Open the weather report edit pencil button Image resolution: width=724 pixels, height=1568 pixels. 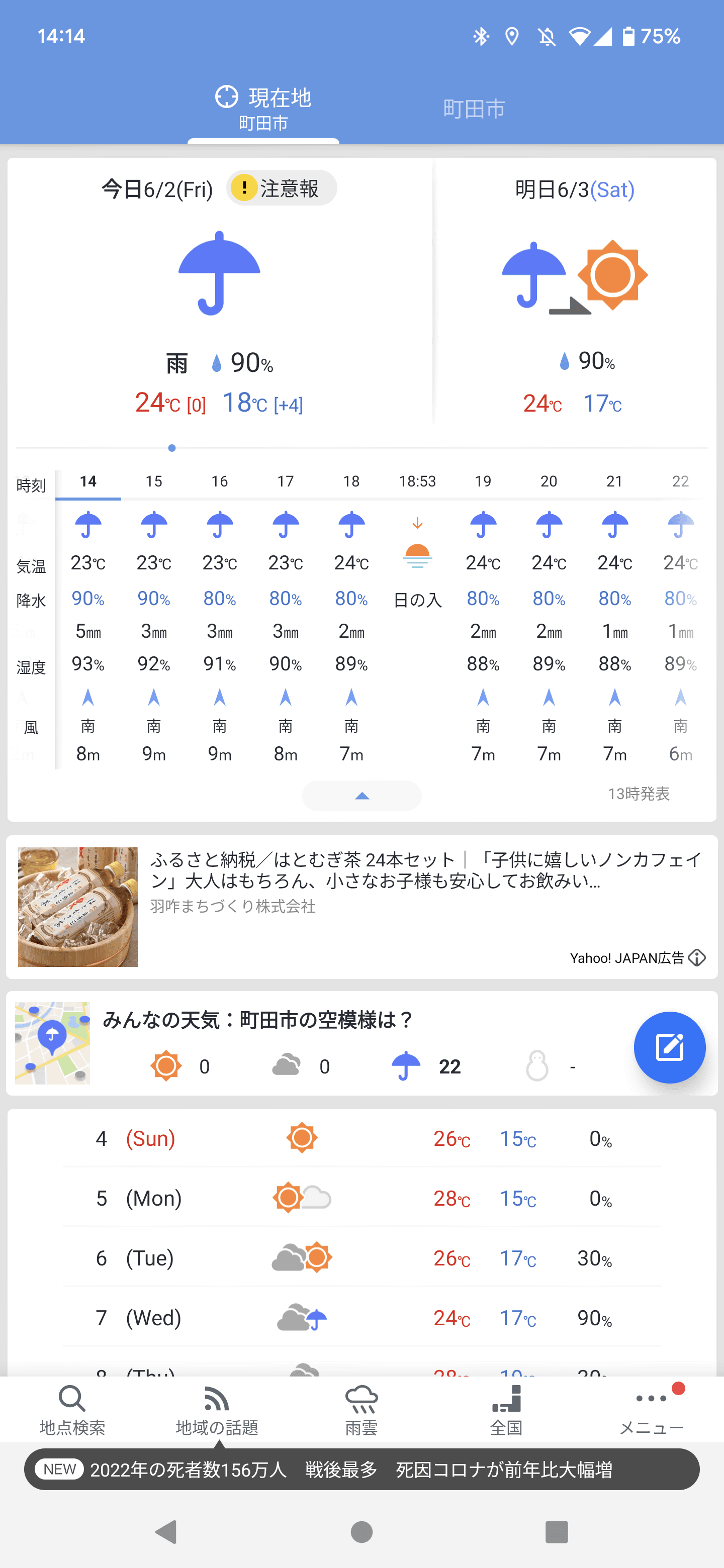[x=669, y=1047]
